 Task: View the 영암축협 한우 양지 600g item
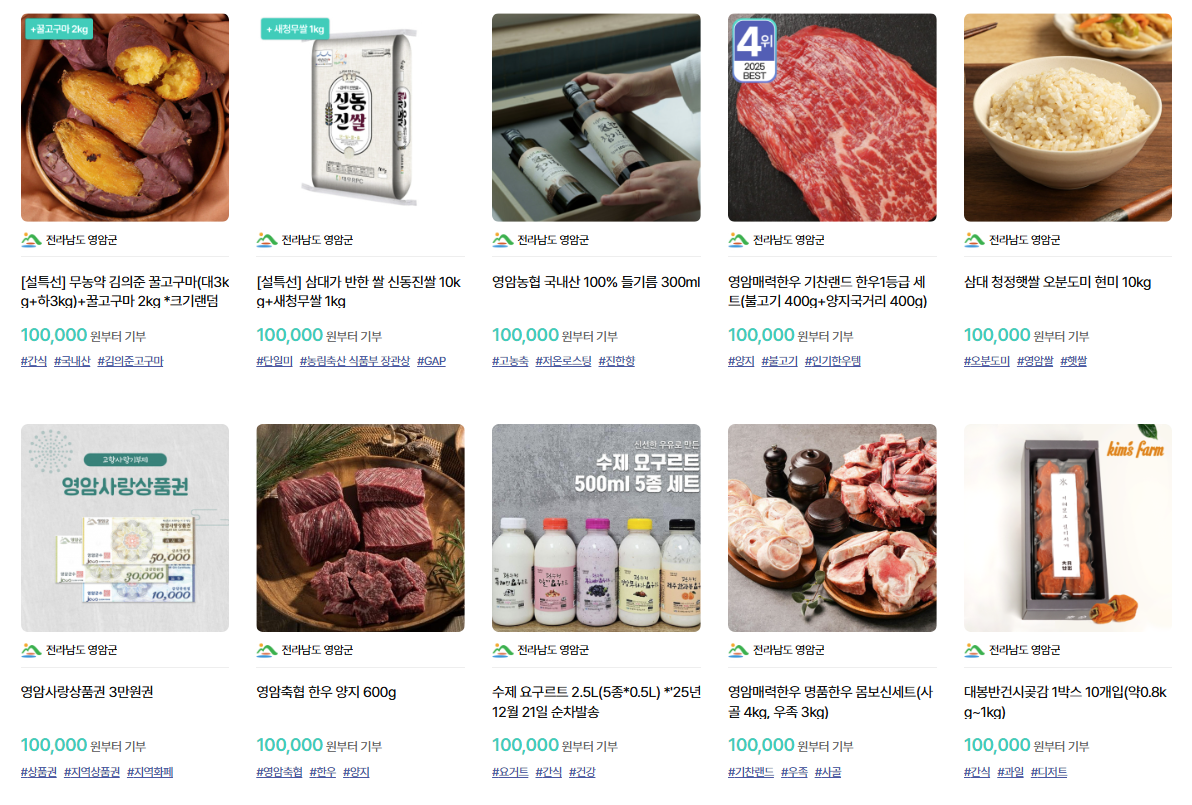point(360,528)
